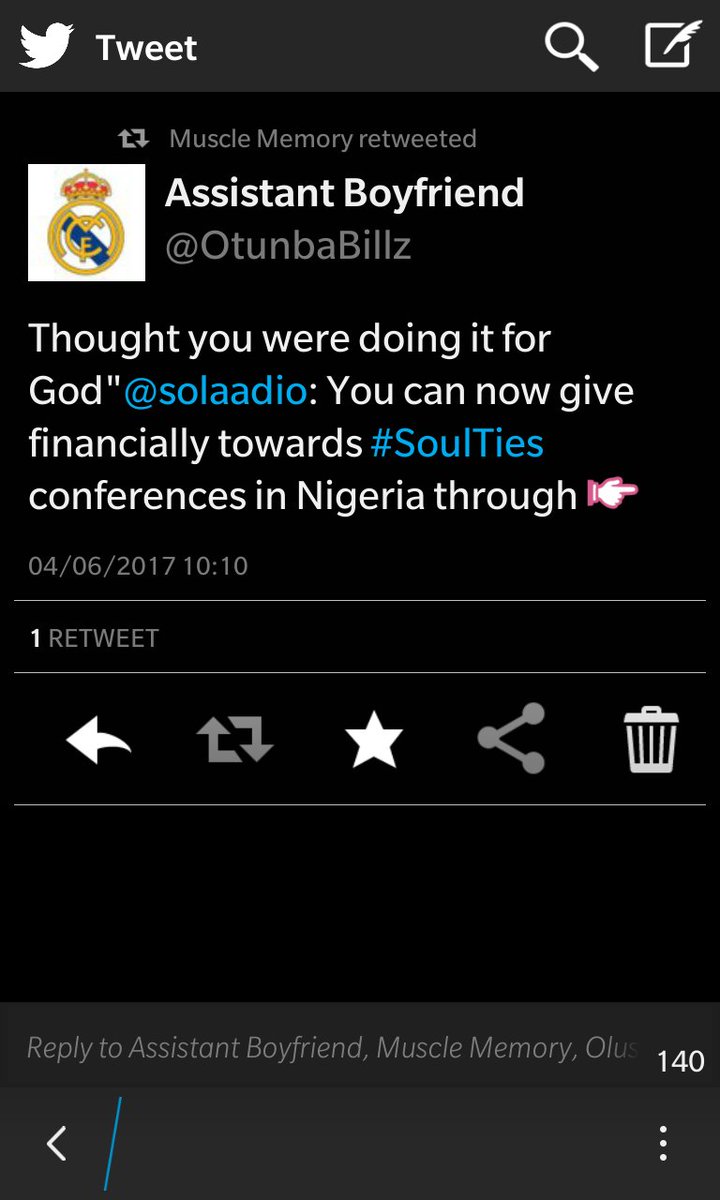Share this tweet
Screen dimensions: 720x1200
pos(511,739)
